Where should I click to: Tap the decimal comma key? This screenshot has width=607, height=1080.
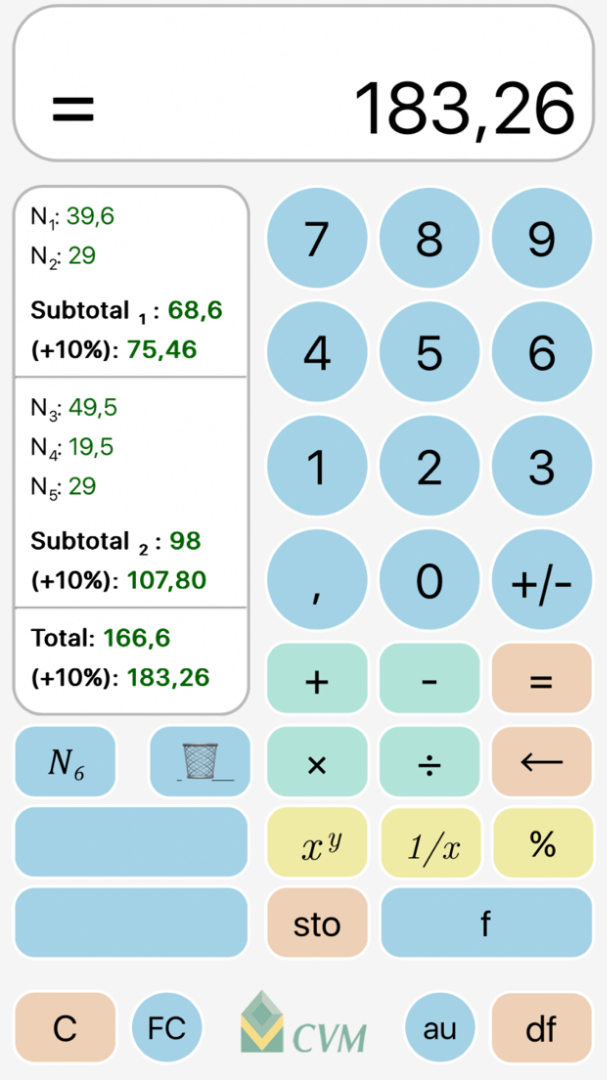click(x=316, y=581)
